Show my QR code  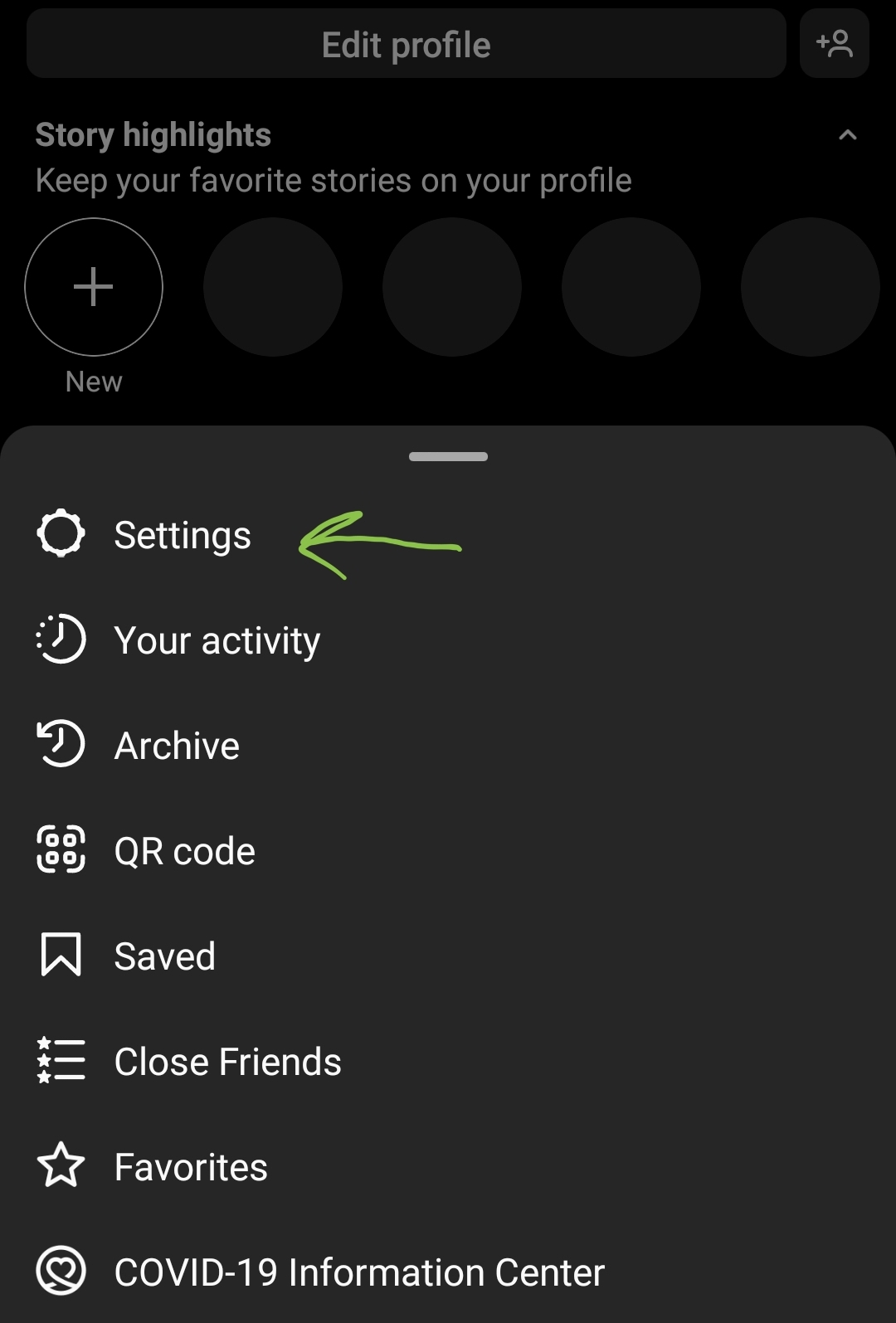coord(184,851)
